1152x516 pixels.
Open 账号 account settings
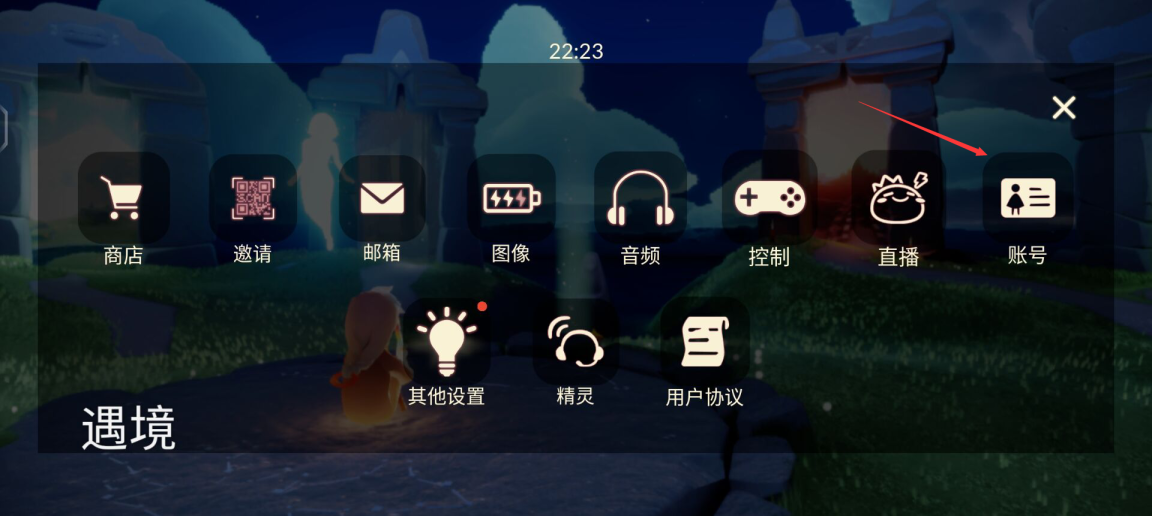coord(1027,197)
